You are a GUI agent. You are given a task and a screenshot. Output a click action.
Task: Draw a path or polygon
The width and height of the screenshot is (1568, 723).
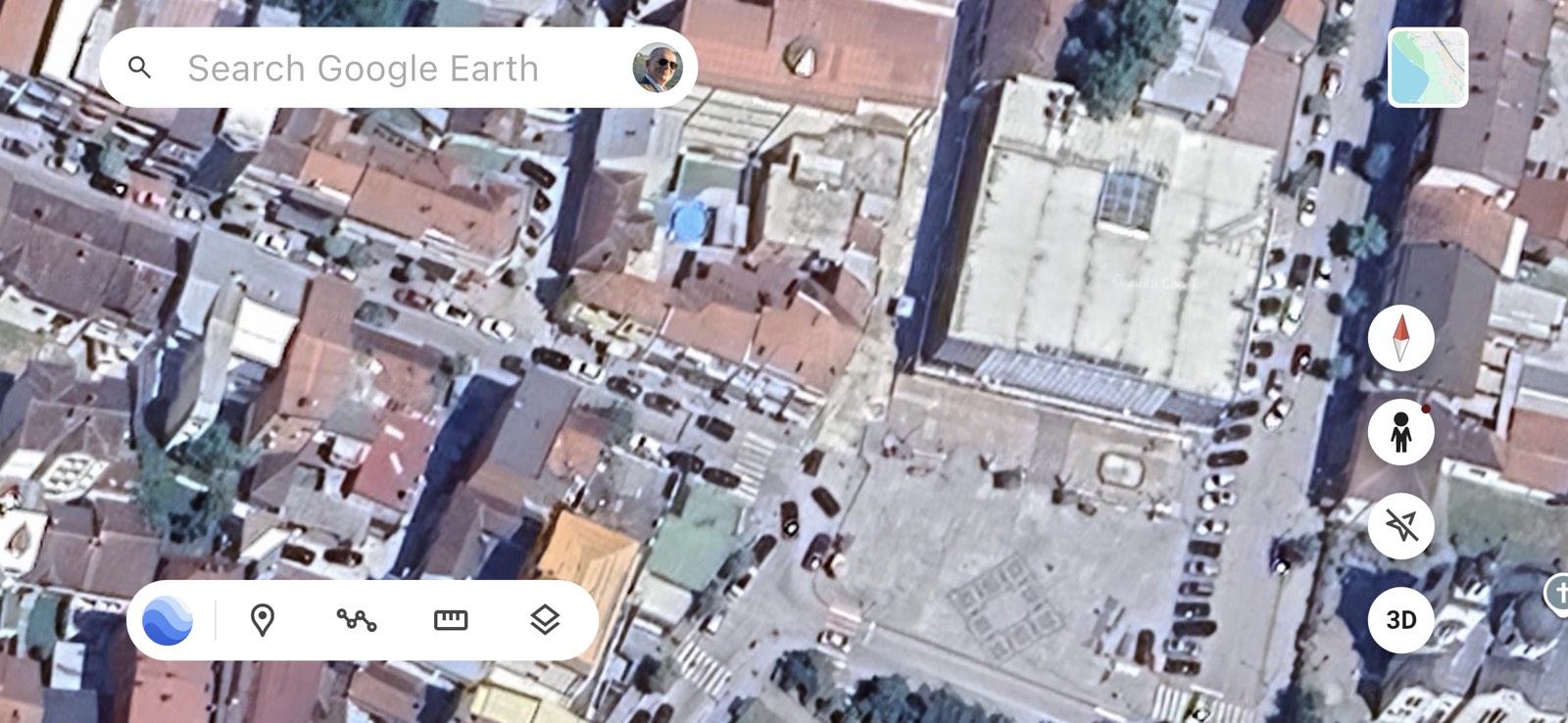coord(356,620)
